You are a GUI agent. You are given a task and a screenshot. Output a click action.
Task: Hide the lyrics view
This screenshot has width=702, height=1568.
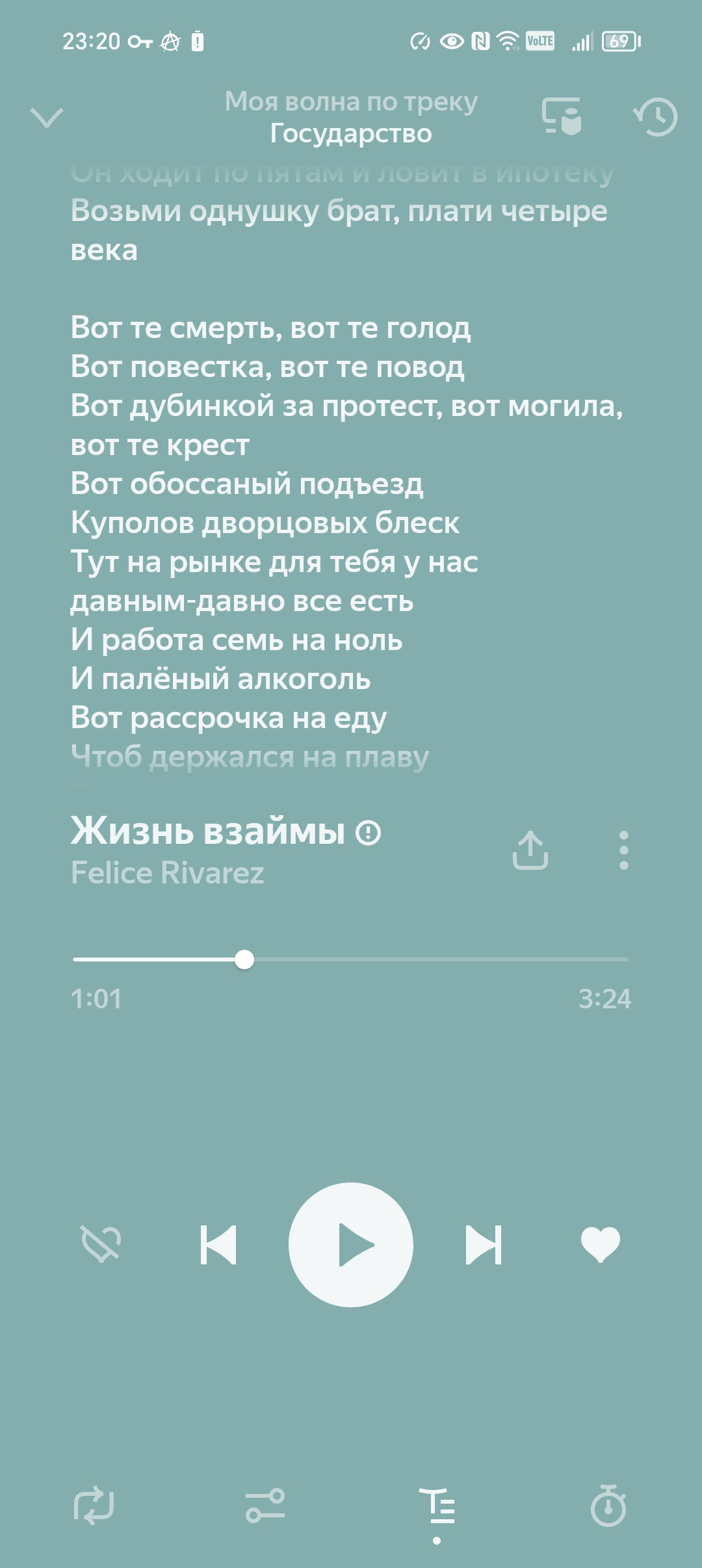[x=437, y=1506]
